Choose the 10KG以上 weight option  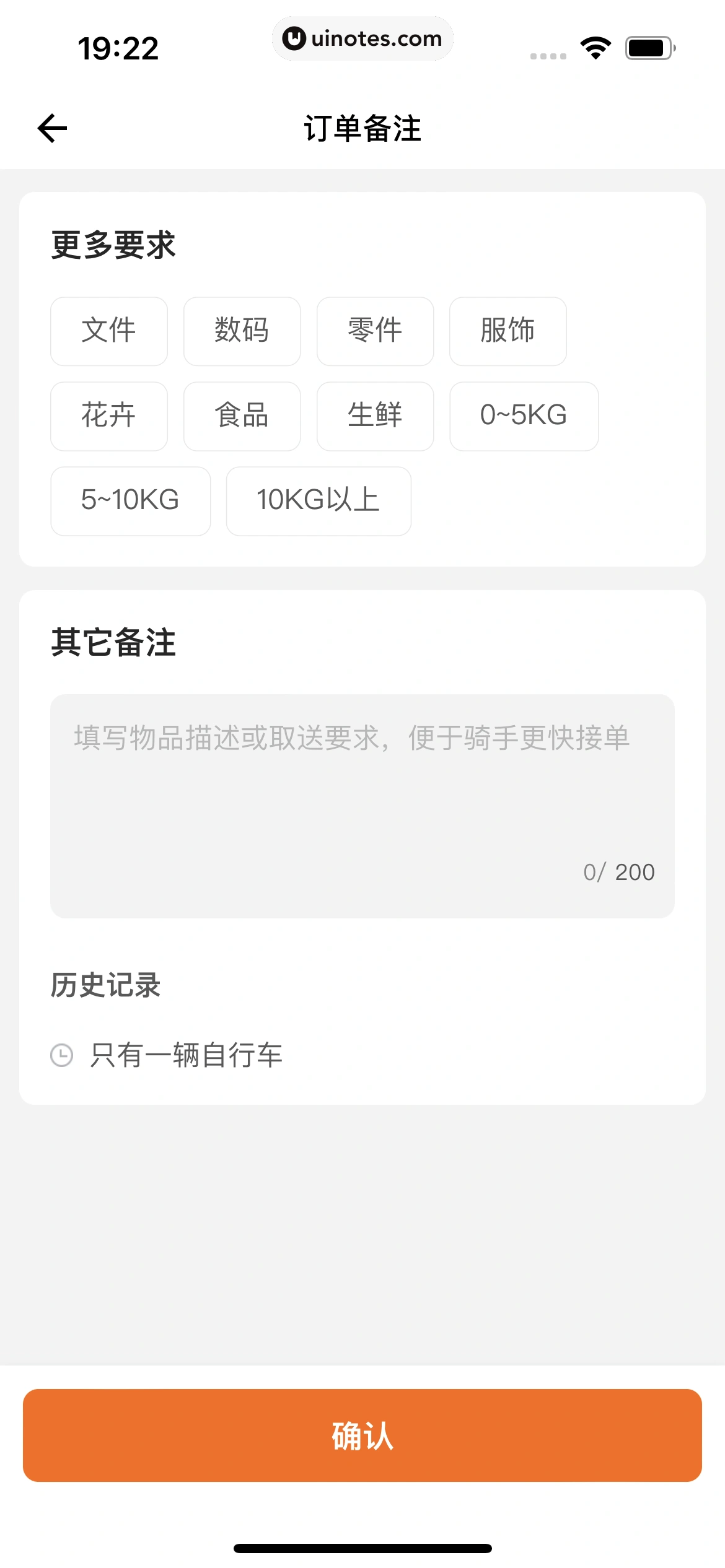(319, 501)
